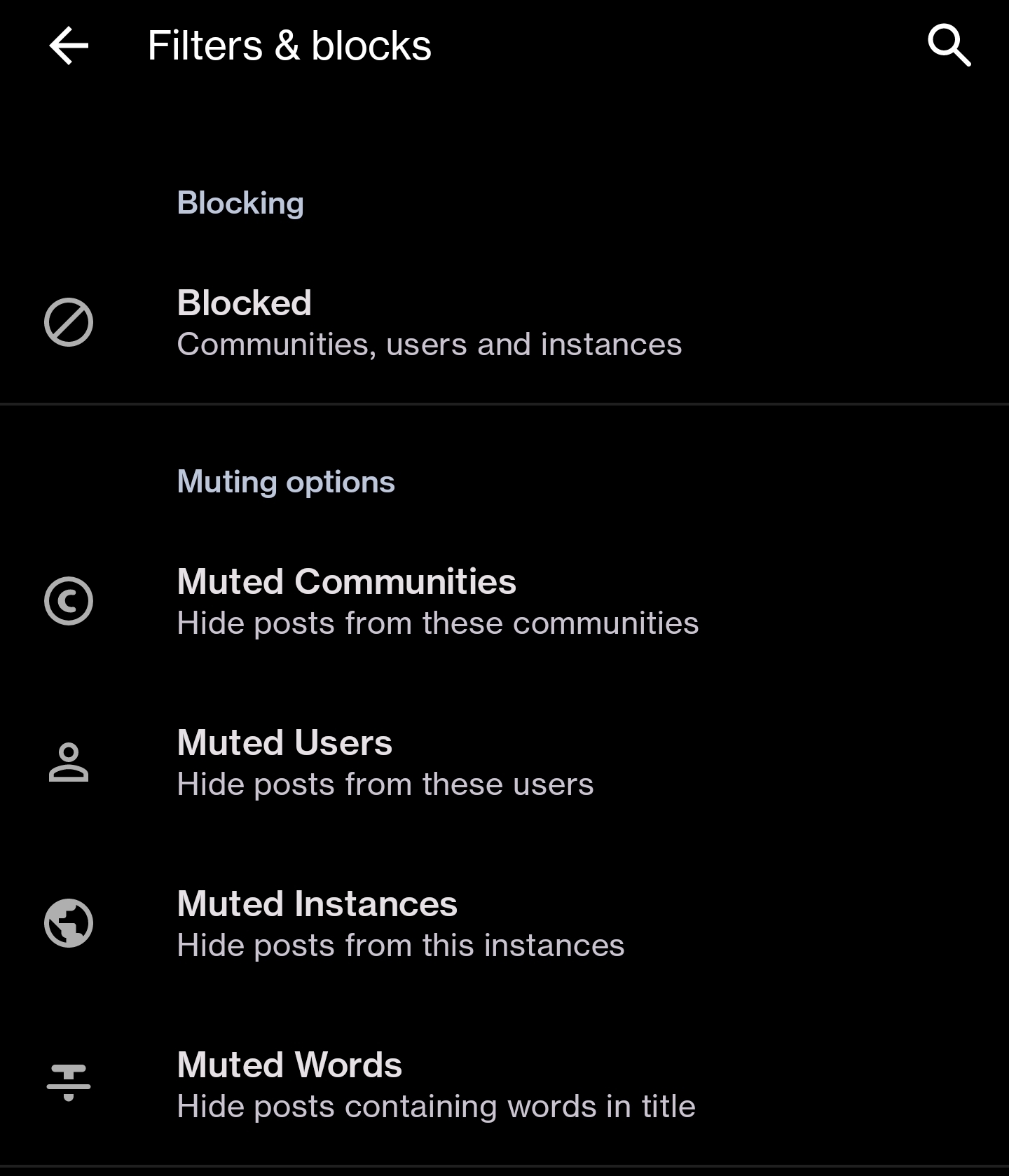Open the Muted Communities setting
This screenshot has height=1176, width=1009.
point(437,602)
